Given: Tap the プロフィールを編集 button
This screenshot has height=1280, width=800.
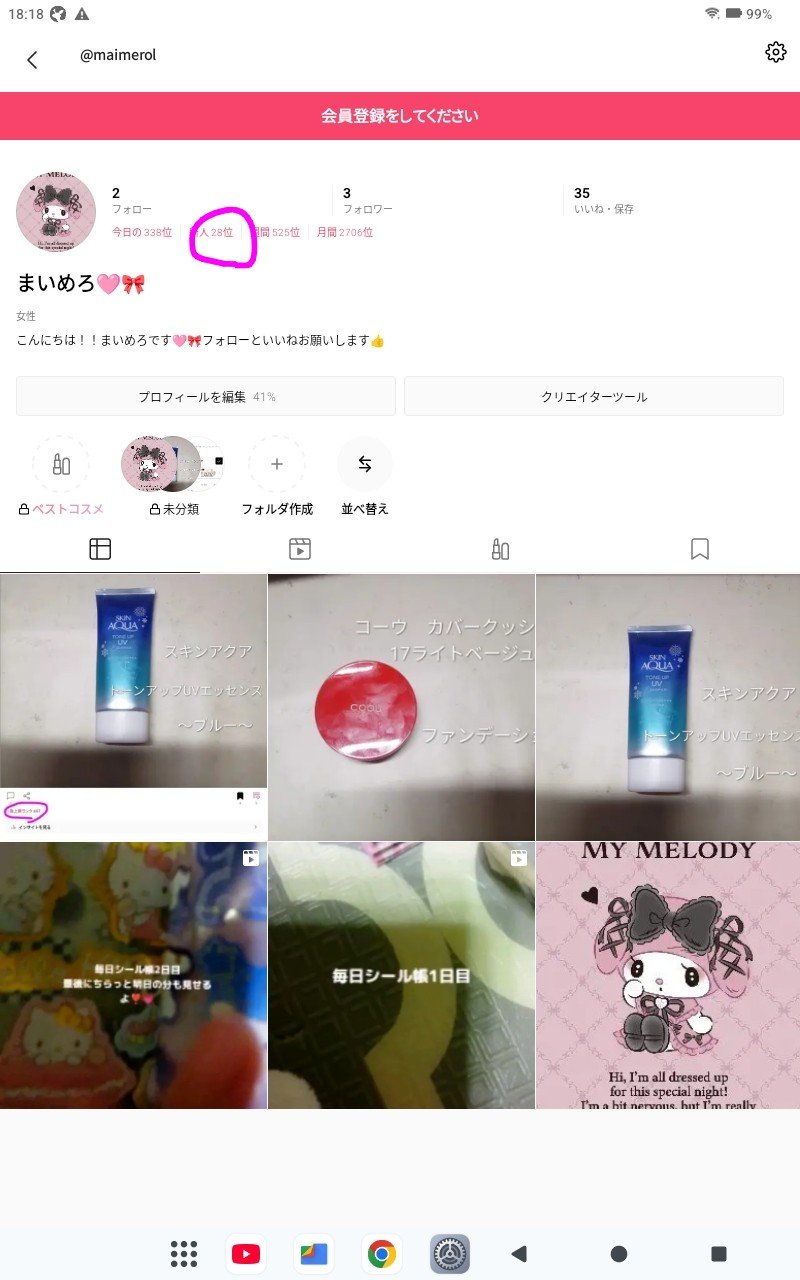Looking at the screenshot, I should click(x=205, y=396).
